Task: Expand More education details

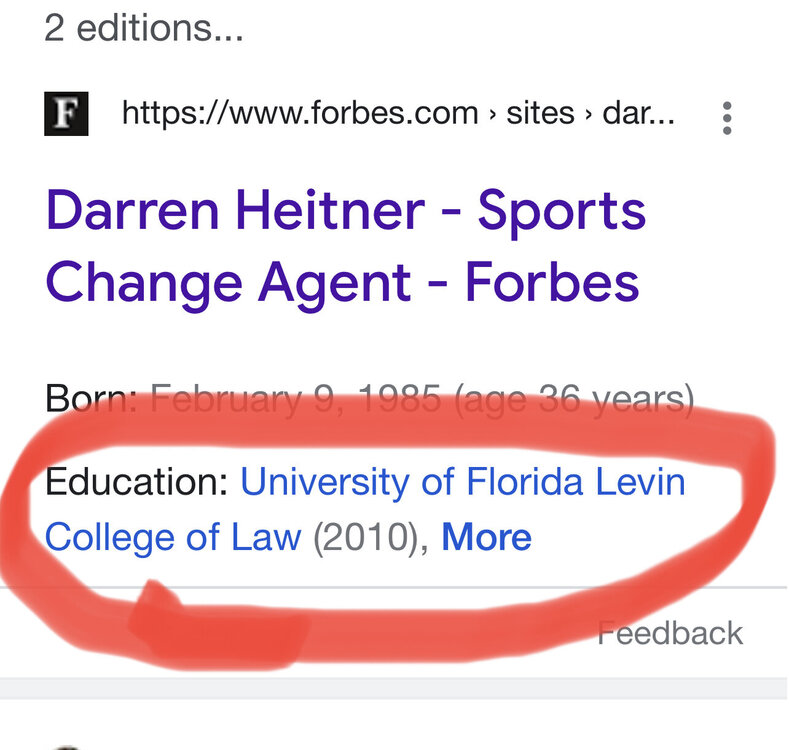Action: pyautogui.click(x=486, y=538)
